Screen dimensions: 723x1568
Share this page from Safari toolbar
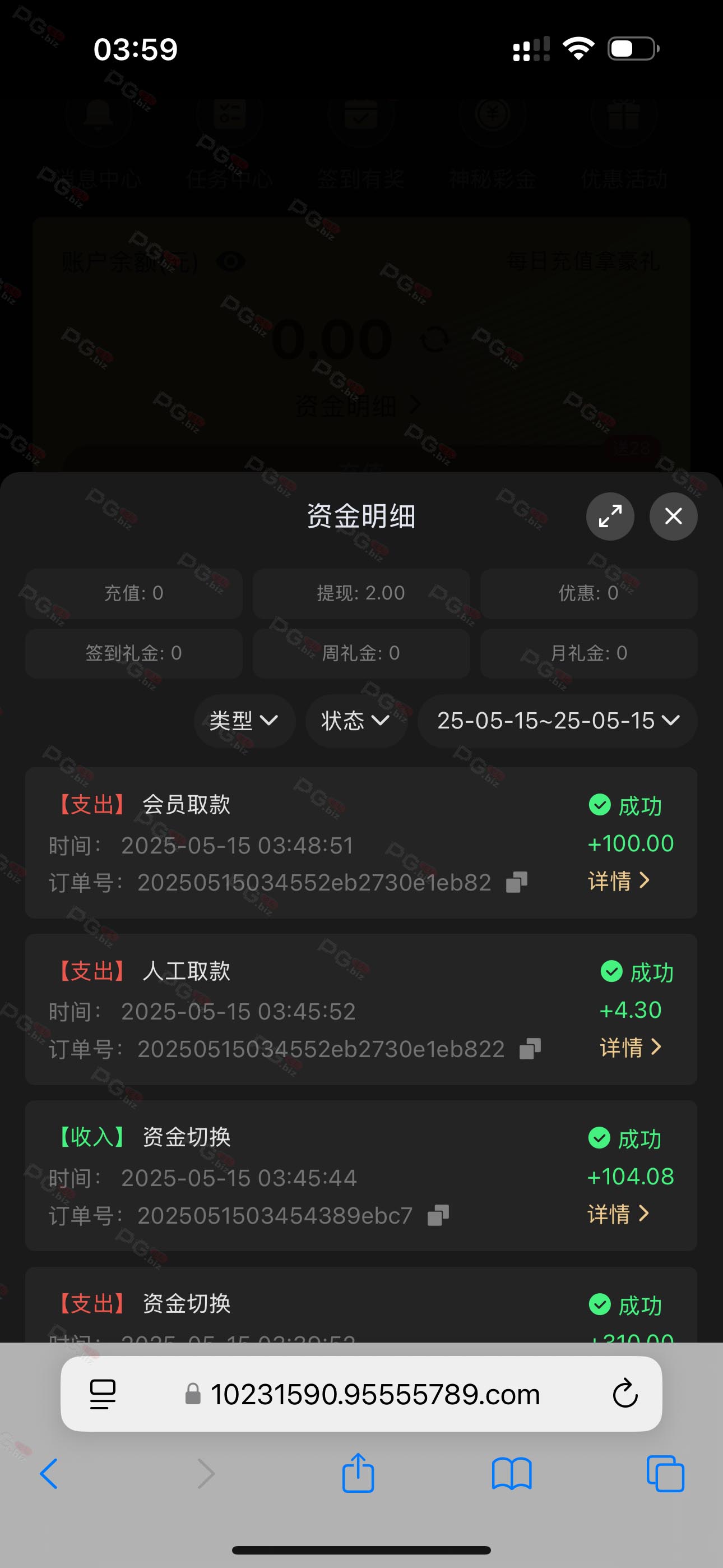[358, 1473]
